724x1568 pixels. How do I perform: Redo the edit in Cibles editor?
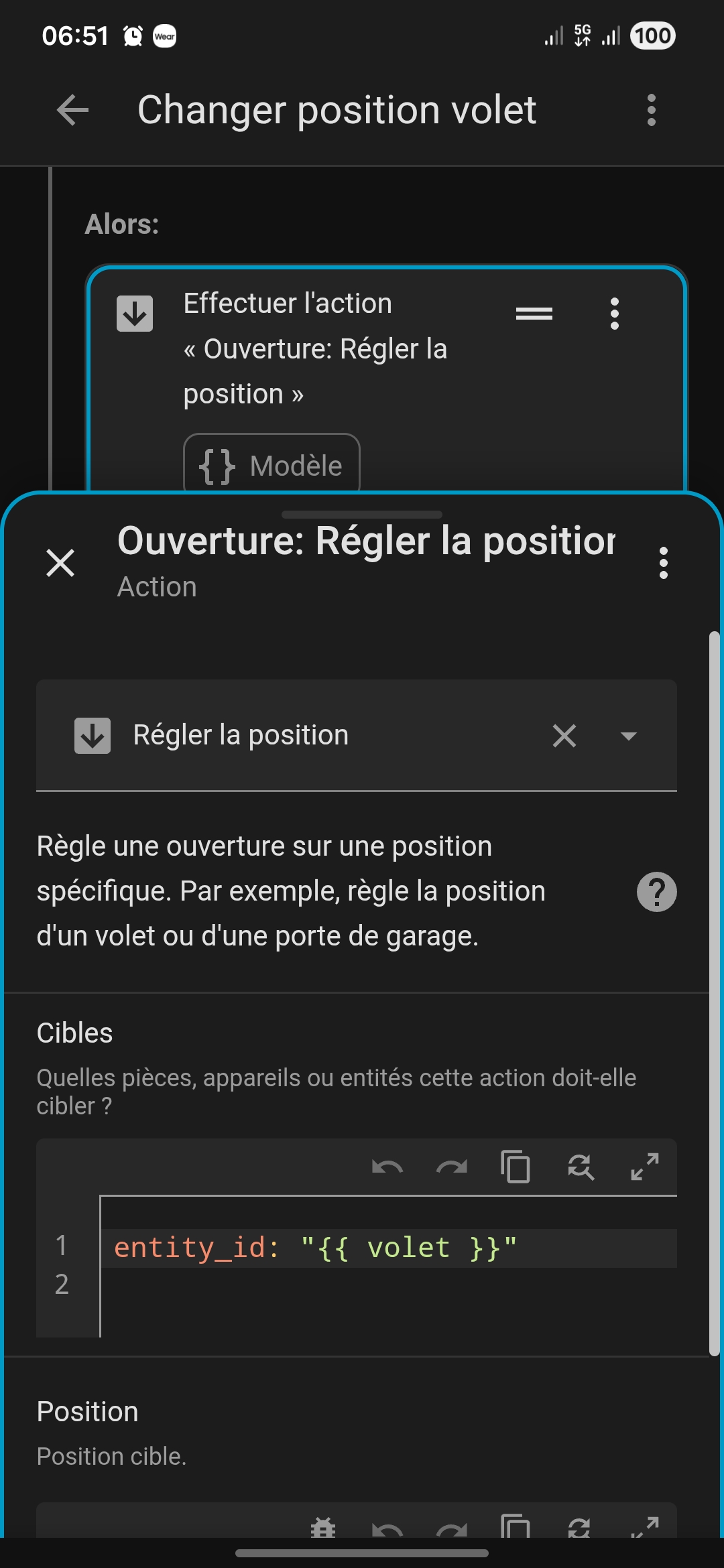[x=451, y=1167]
